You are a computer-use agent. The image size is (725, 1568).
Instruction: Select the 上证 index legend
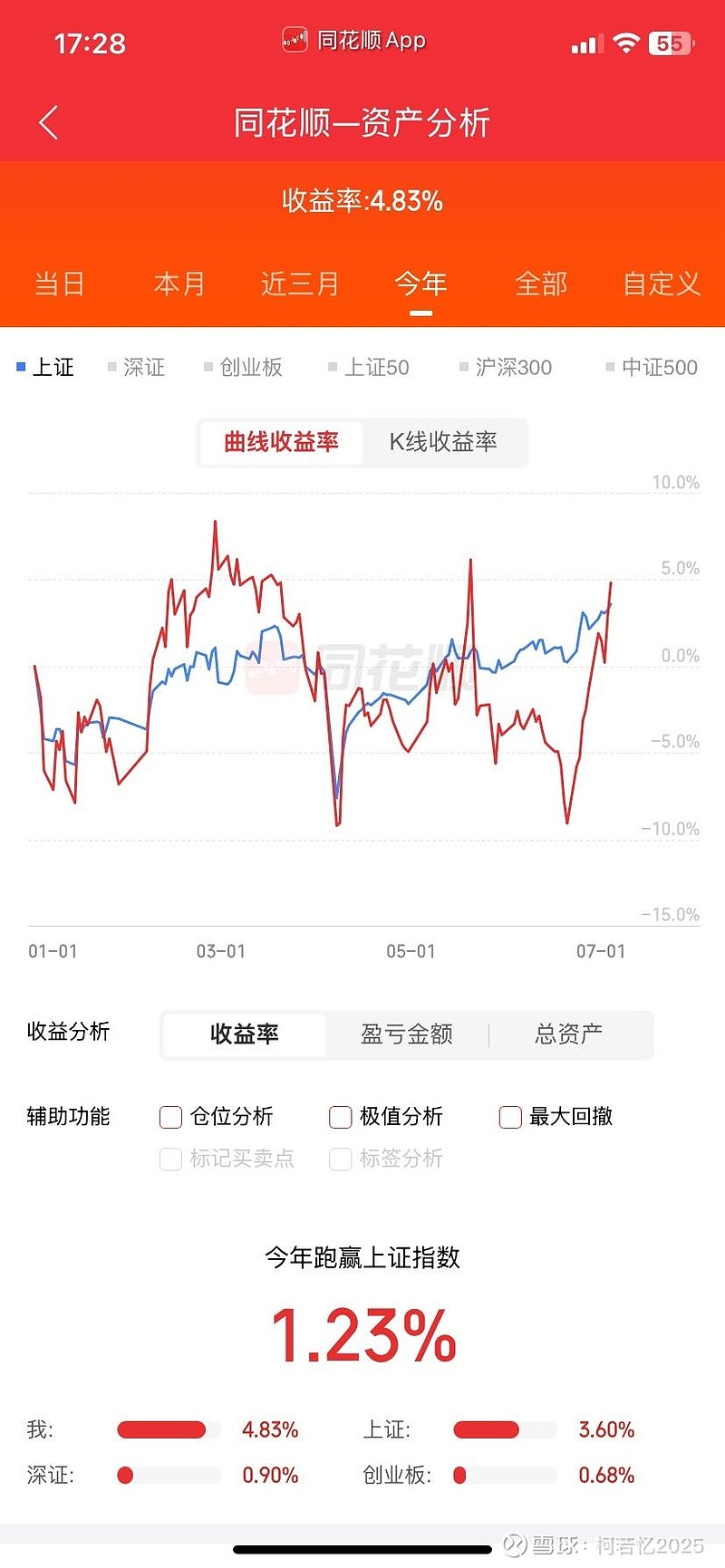pyautogui.click(x=45, y=367)
